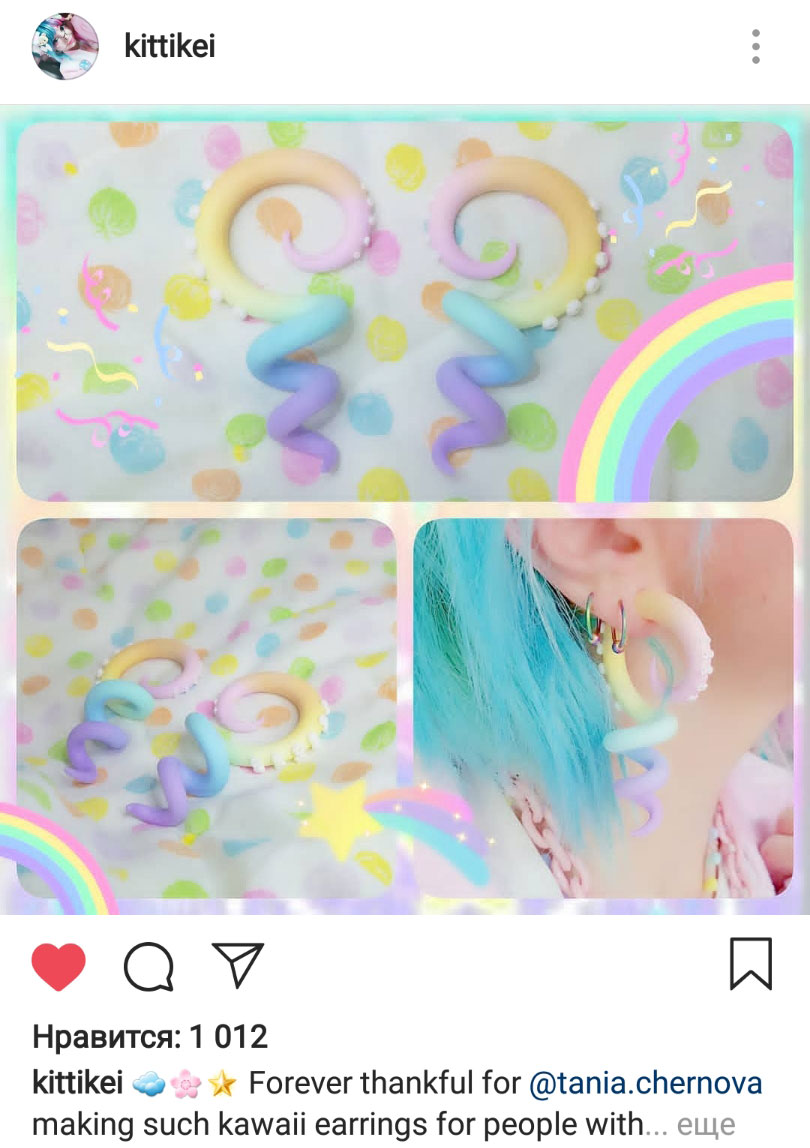Expand the caption with еще

[706, 1124]
